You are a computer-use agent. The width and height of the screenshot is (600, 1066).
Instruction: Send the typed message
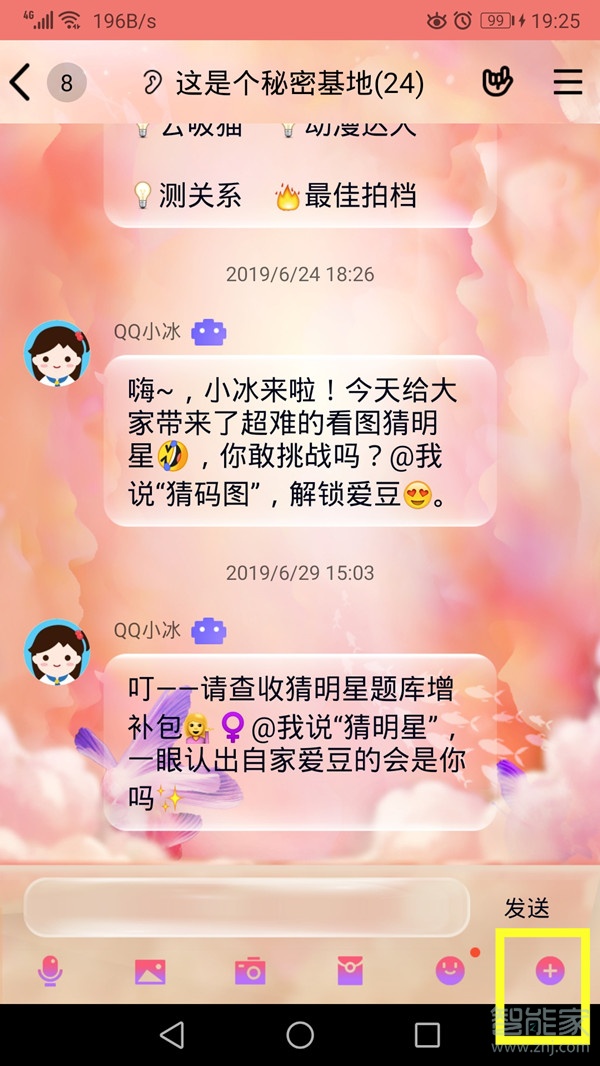pos(527,908)
